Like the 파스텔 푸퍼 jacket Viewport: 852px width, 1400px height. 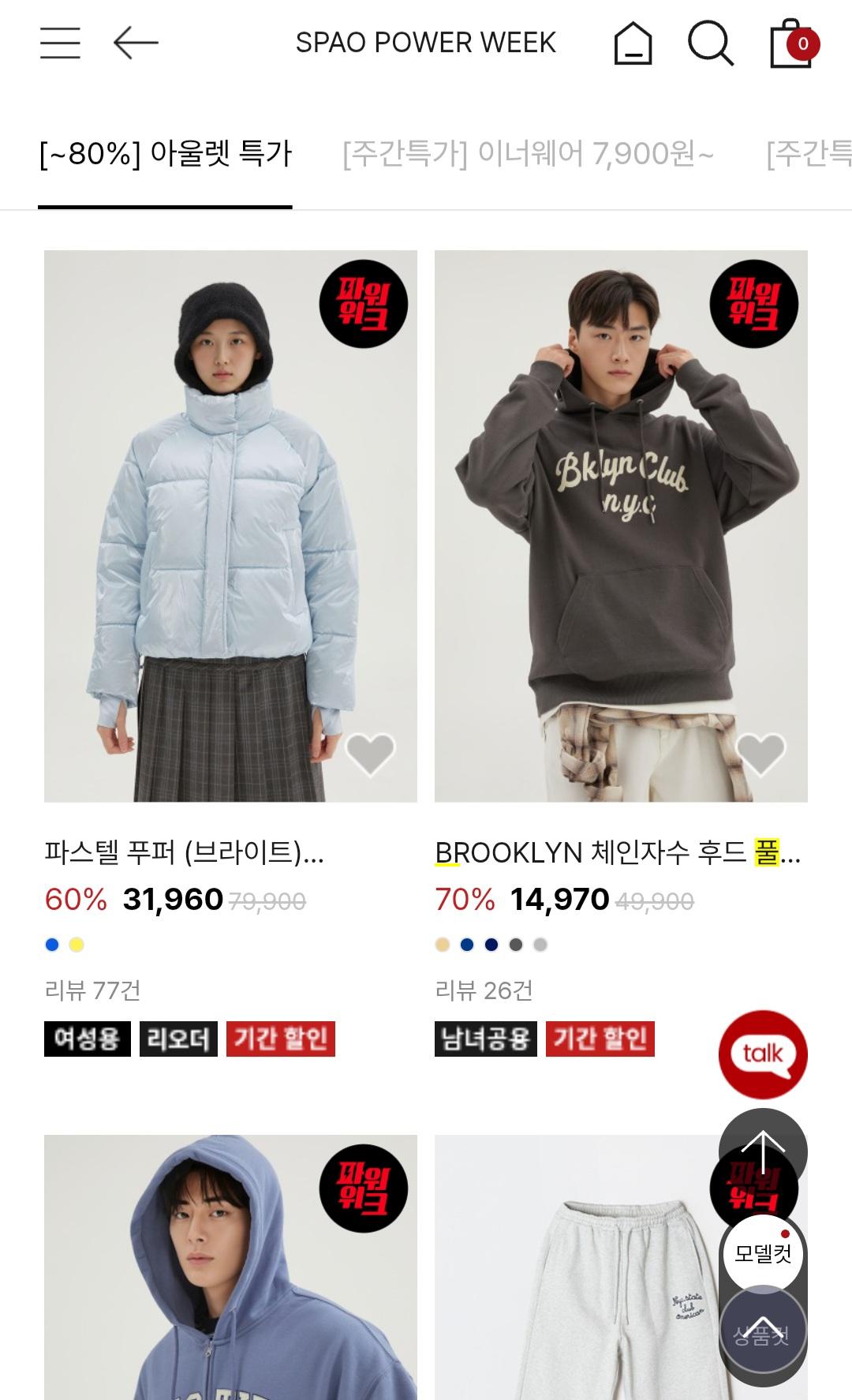370,754
